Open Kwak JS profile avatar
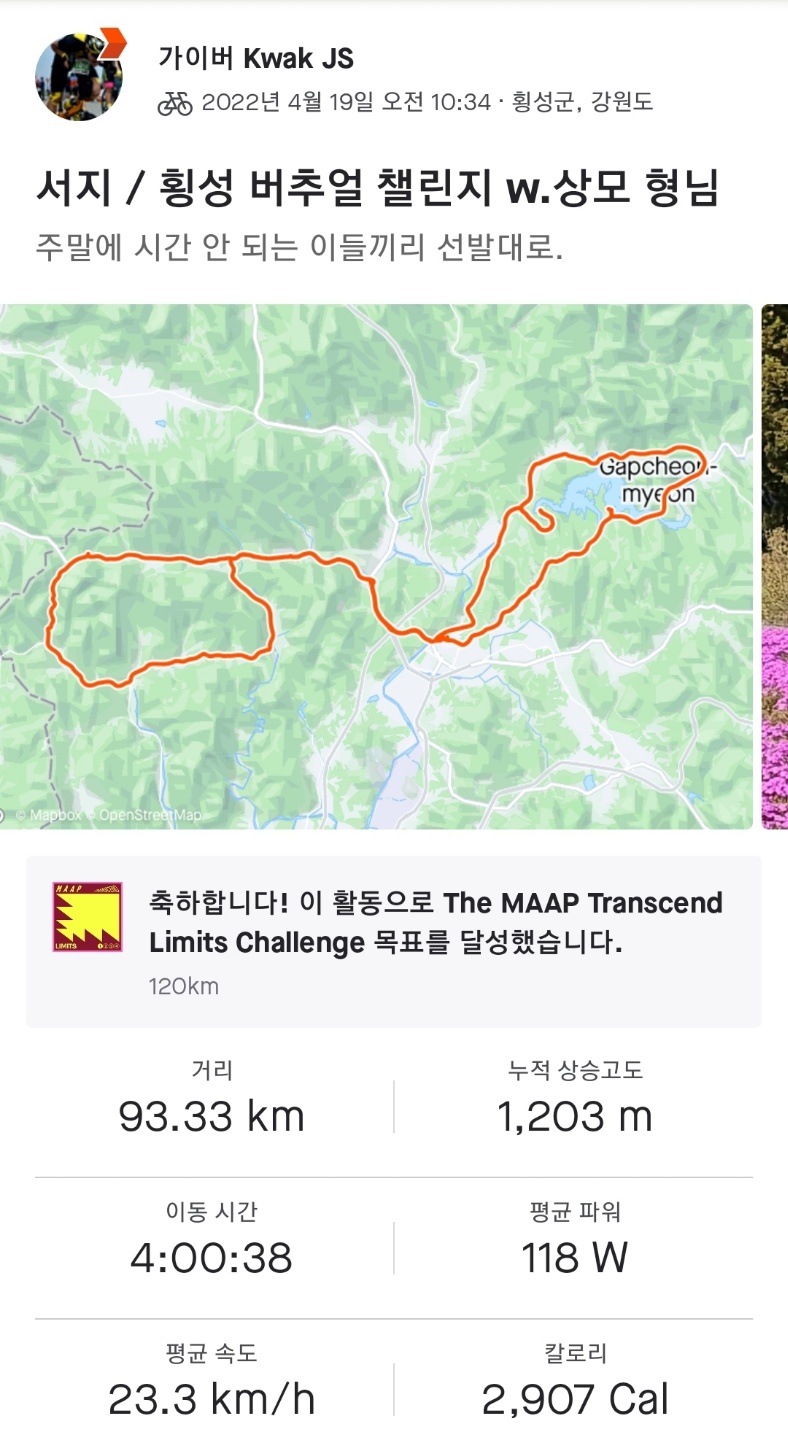 tap(78, 77)
